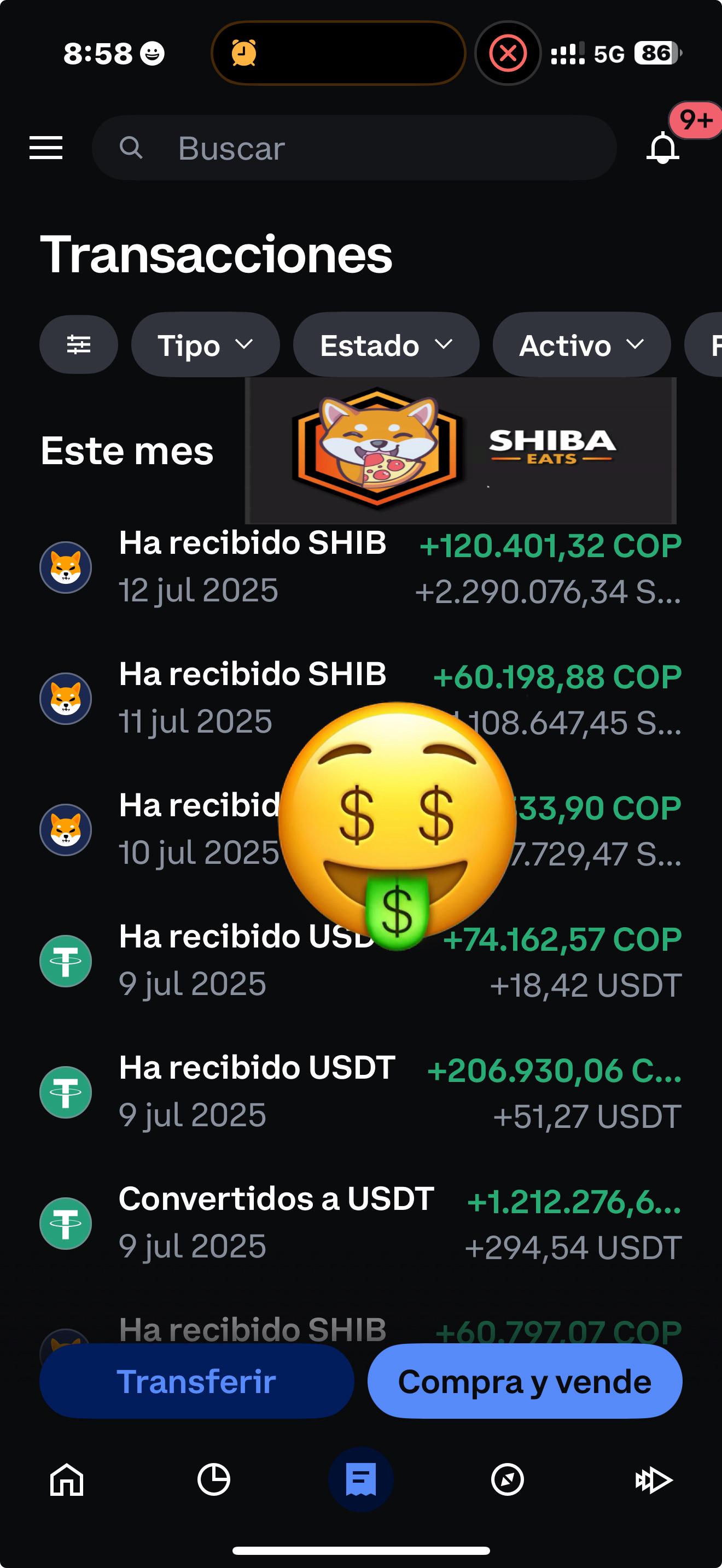Image resolution: width=722 pixels, height=1568 pixels.
Task: Tap the Transferir button
Action: tap(196, 1381)
